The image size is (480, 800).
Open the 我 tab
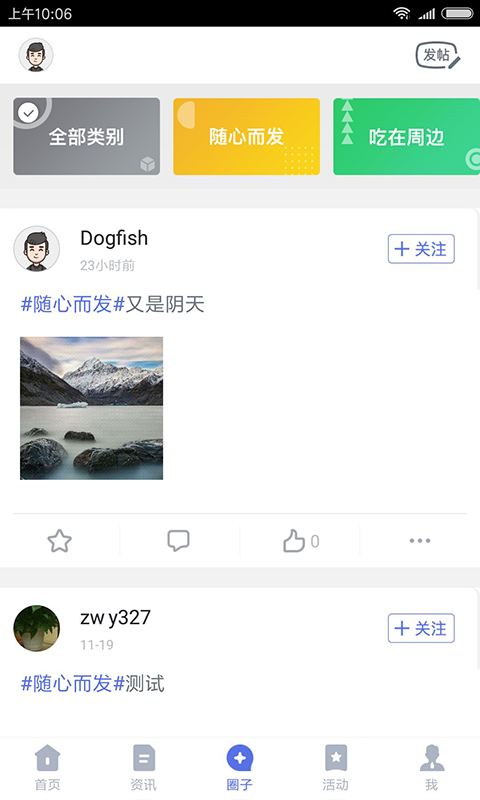[432, 768]
